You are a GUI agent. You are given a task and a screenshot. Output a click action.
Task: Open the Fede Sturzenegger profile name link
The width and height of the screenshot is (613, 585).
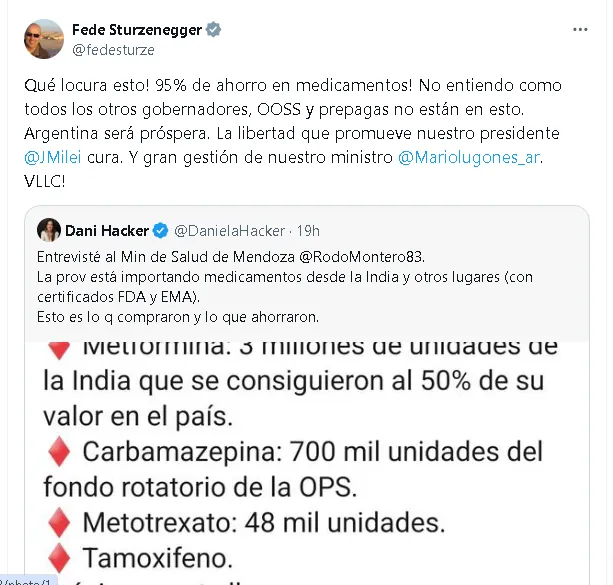tap(135, 30)
